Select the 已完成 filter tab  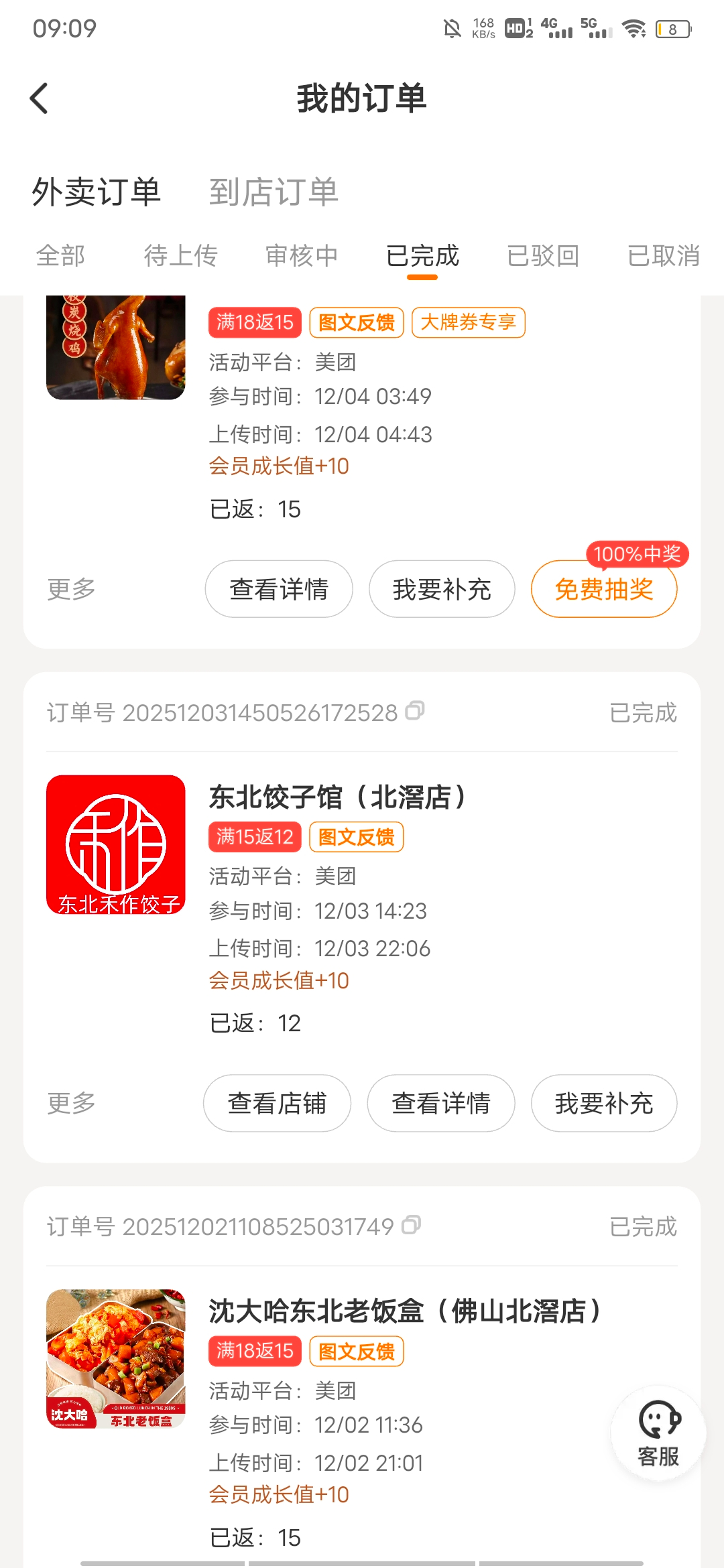422,255
